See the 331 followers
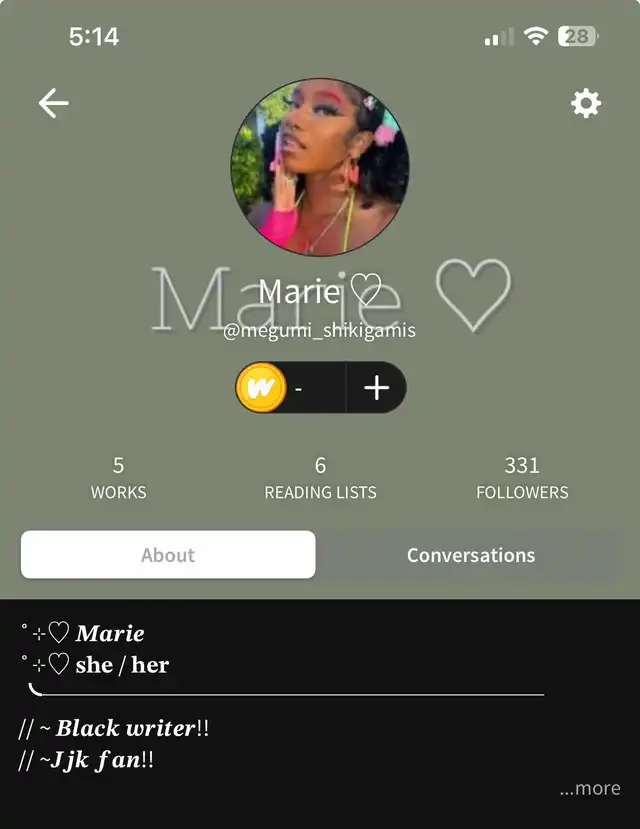Screen dimensions: 640x829 522,477
